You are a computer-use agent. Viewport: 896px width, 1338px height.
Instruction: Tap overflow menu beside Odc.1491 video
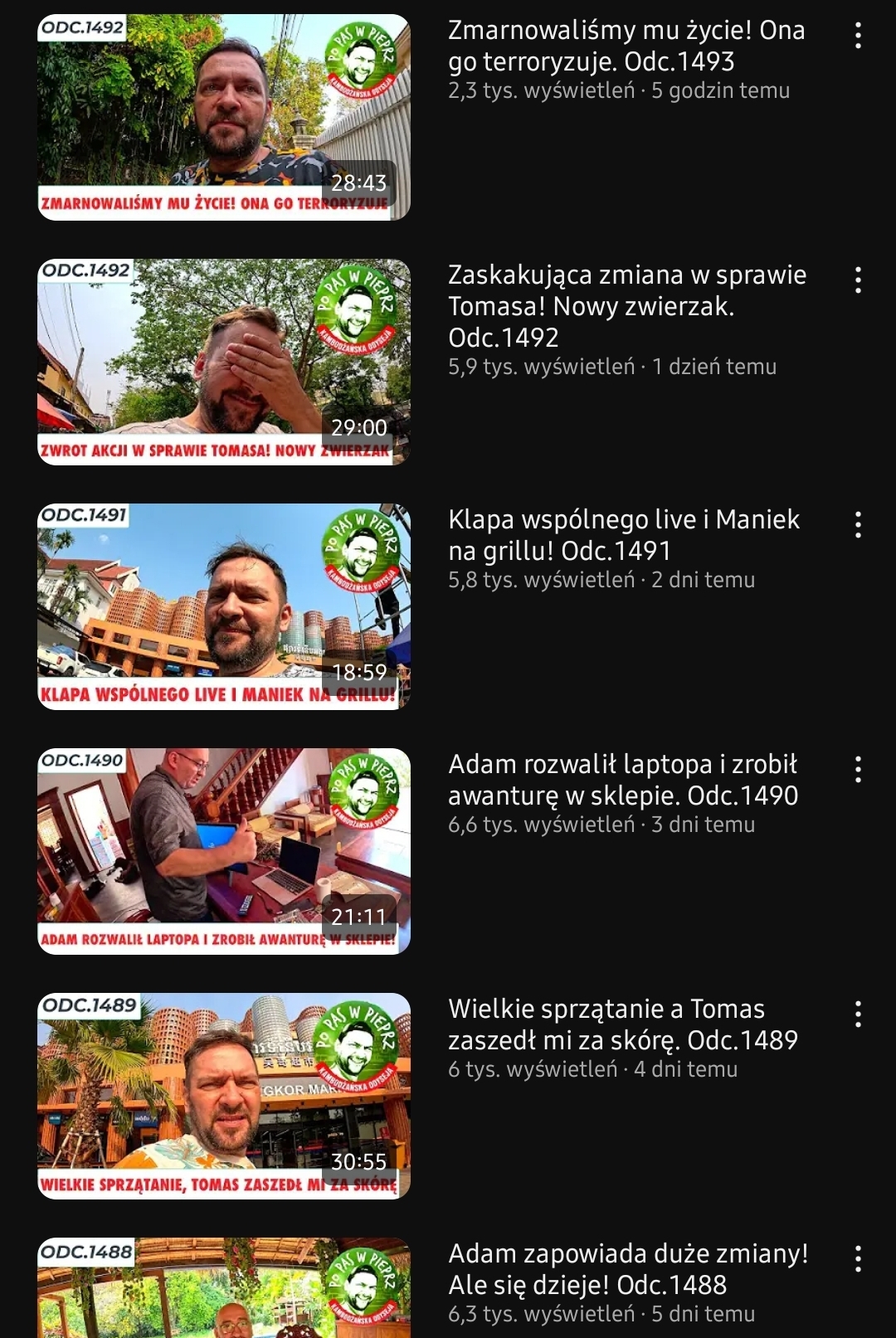coord(858,525)
